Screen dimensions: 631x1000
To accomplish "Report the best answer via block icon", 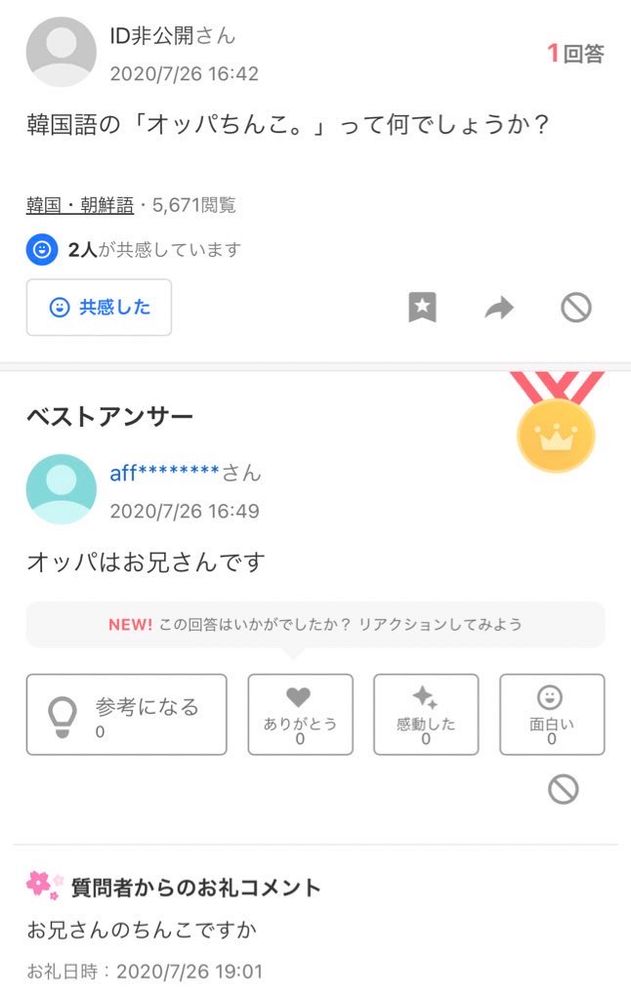I will point(563,790).
